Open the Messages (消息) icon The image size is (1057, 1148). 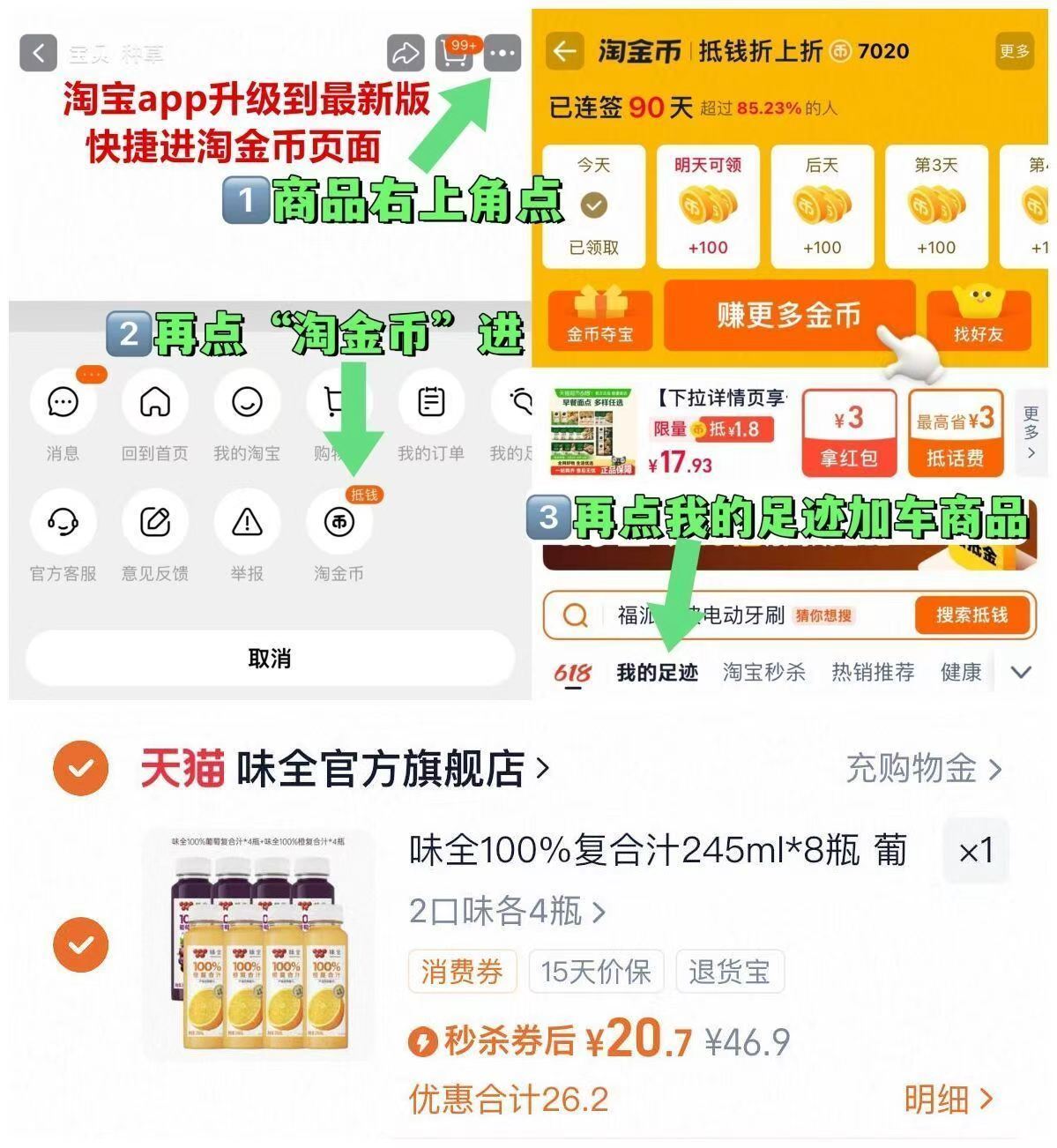pos(62,402)
